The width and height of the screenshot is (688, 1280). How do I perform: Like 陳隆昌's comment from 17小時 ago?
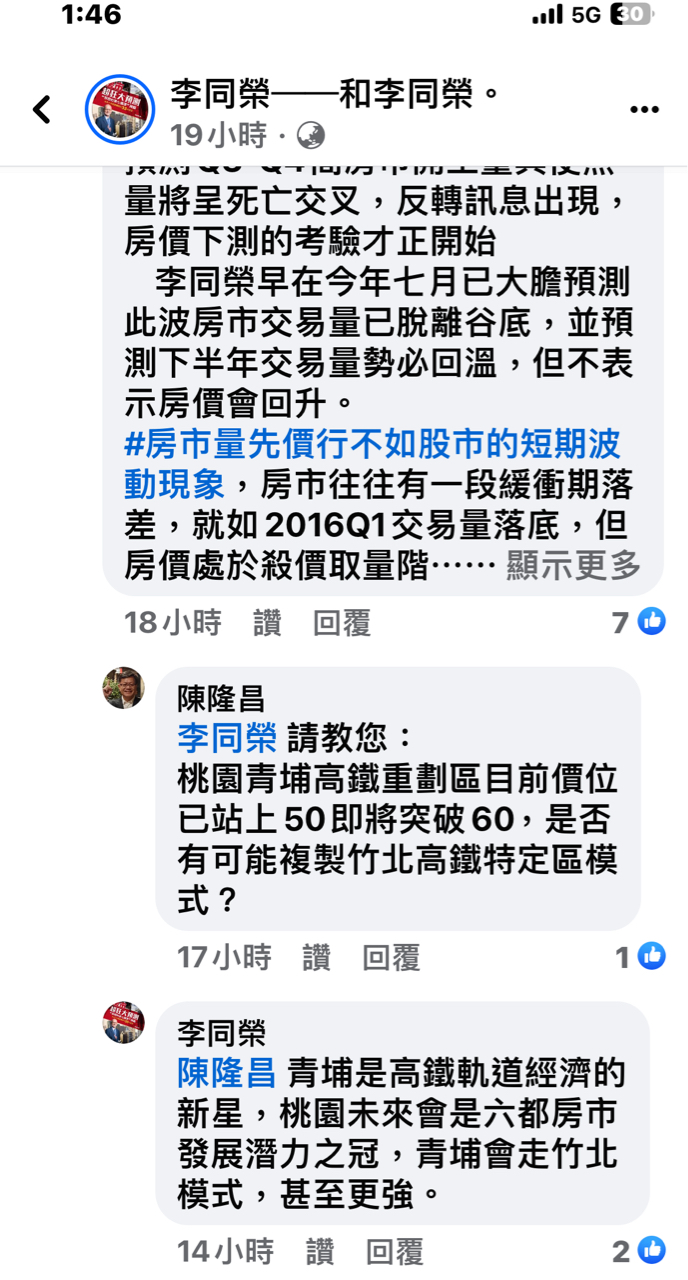click(316, 957)
